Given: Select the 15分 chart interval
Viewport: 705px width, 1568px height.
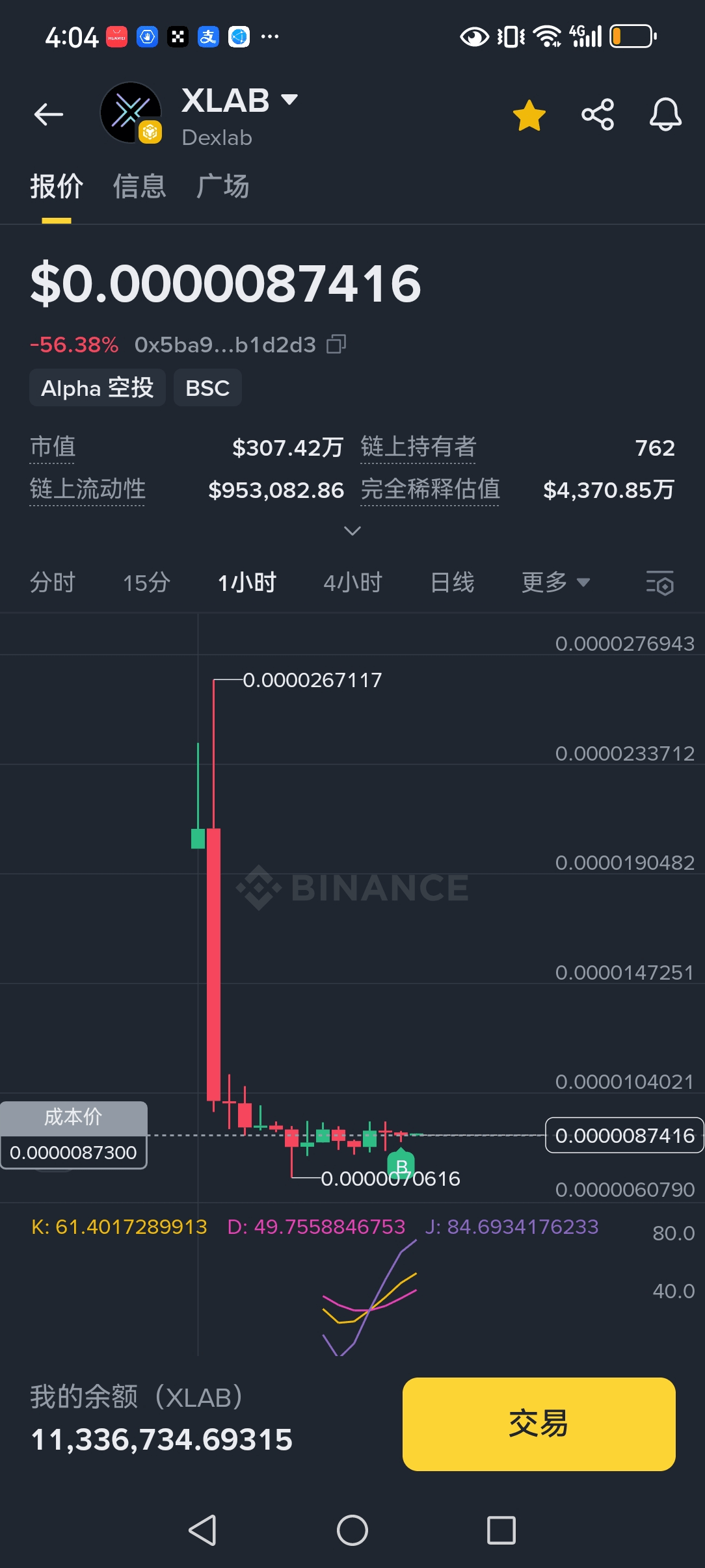Looking at the screenshot, I should pos(146,582).
